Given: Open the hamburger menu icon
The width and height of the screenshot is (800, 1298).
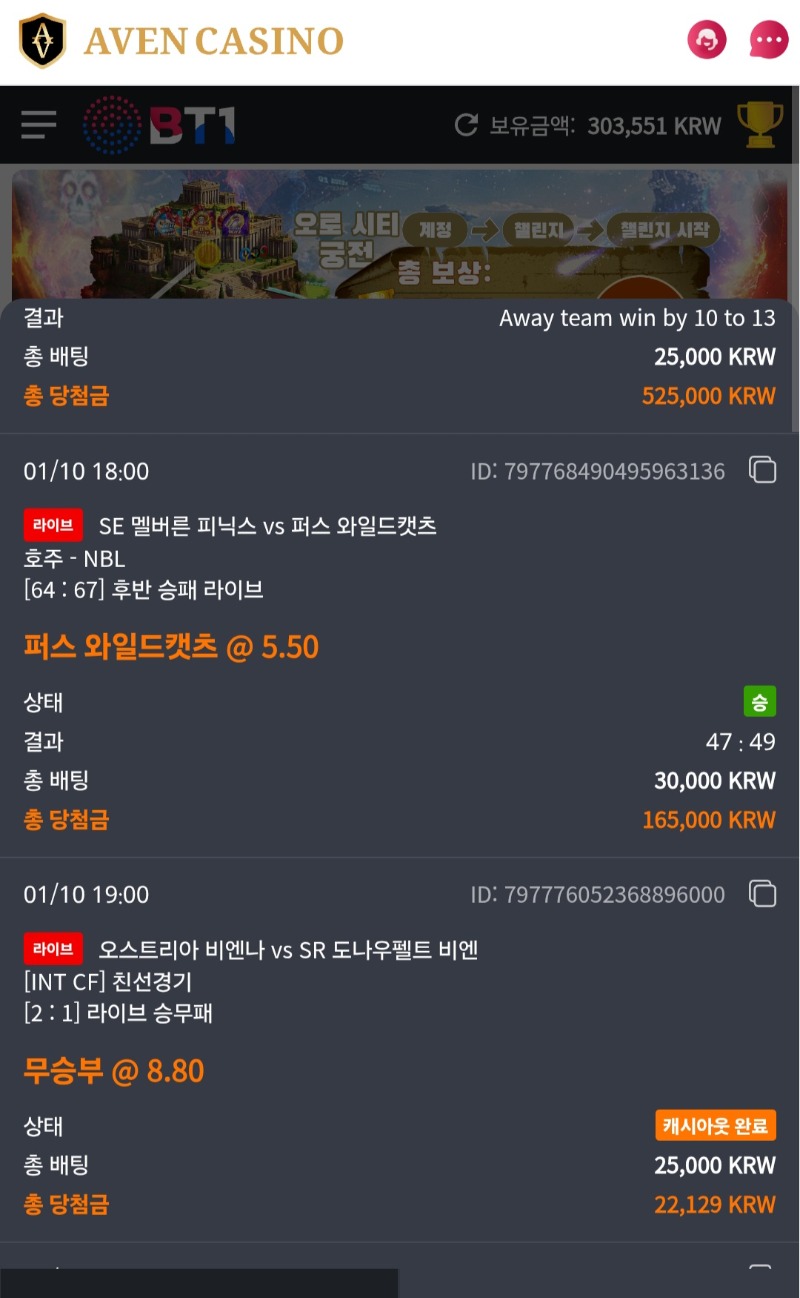Looking at the screenshot, I should coord(38,124).
